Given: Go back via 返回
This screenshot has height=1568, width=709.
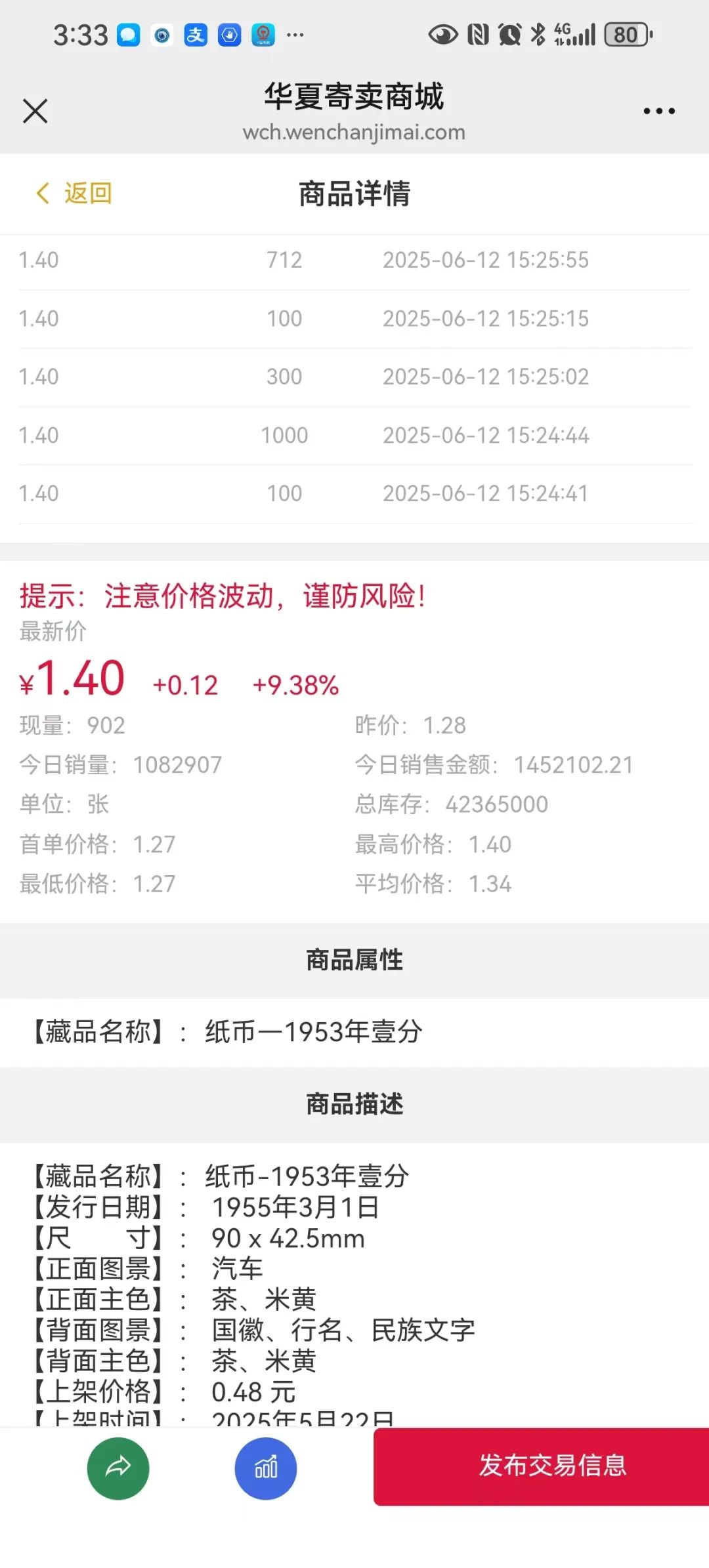Looking at the screenshot, I should 74,194.
